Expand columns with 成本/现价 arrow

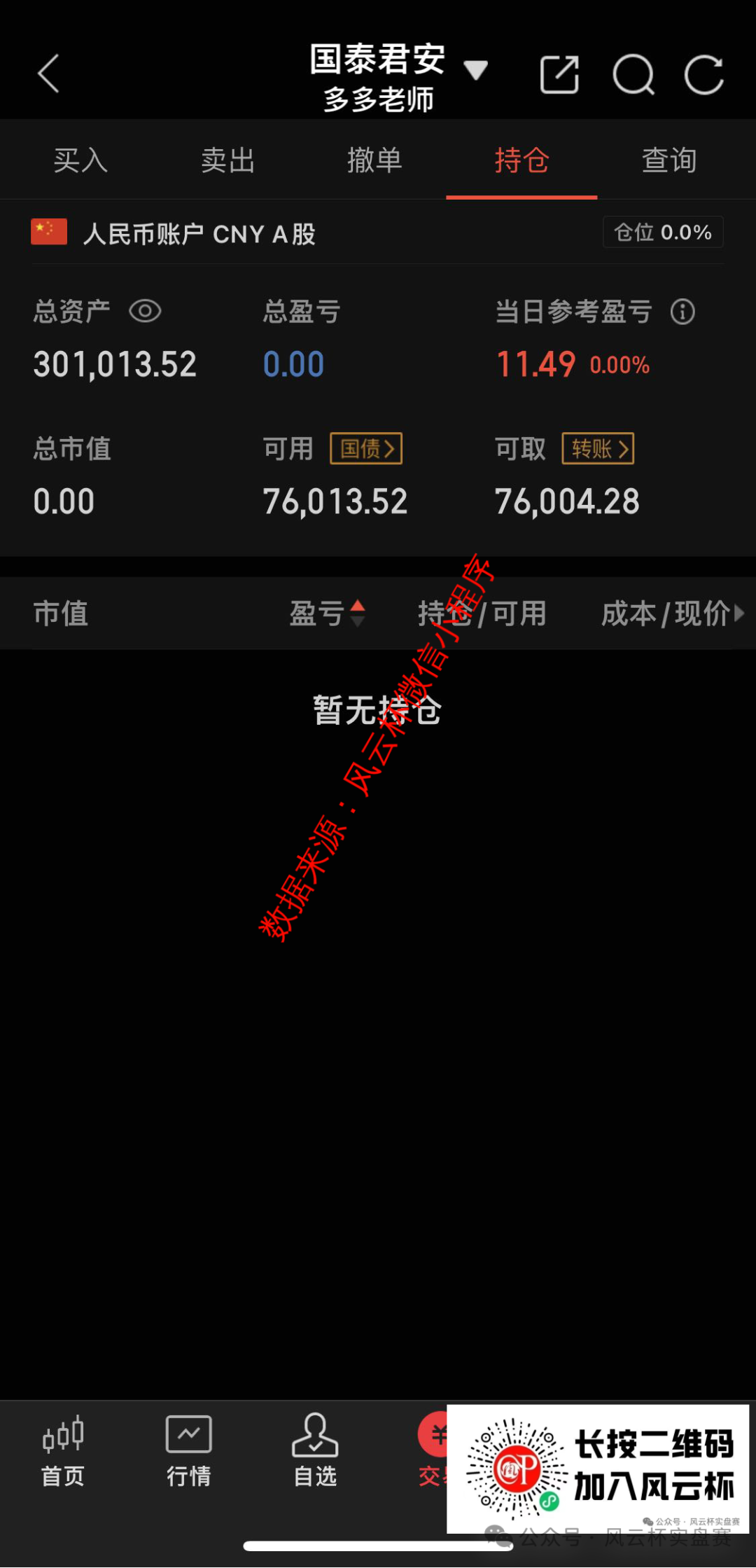pos(738,613)
